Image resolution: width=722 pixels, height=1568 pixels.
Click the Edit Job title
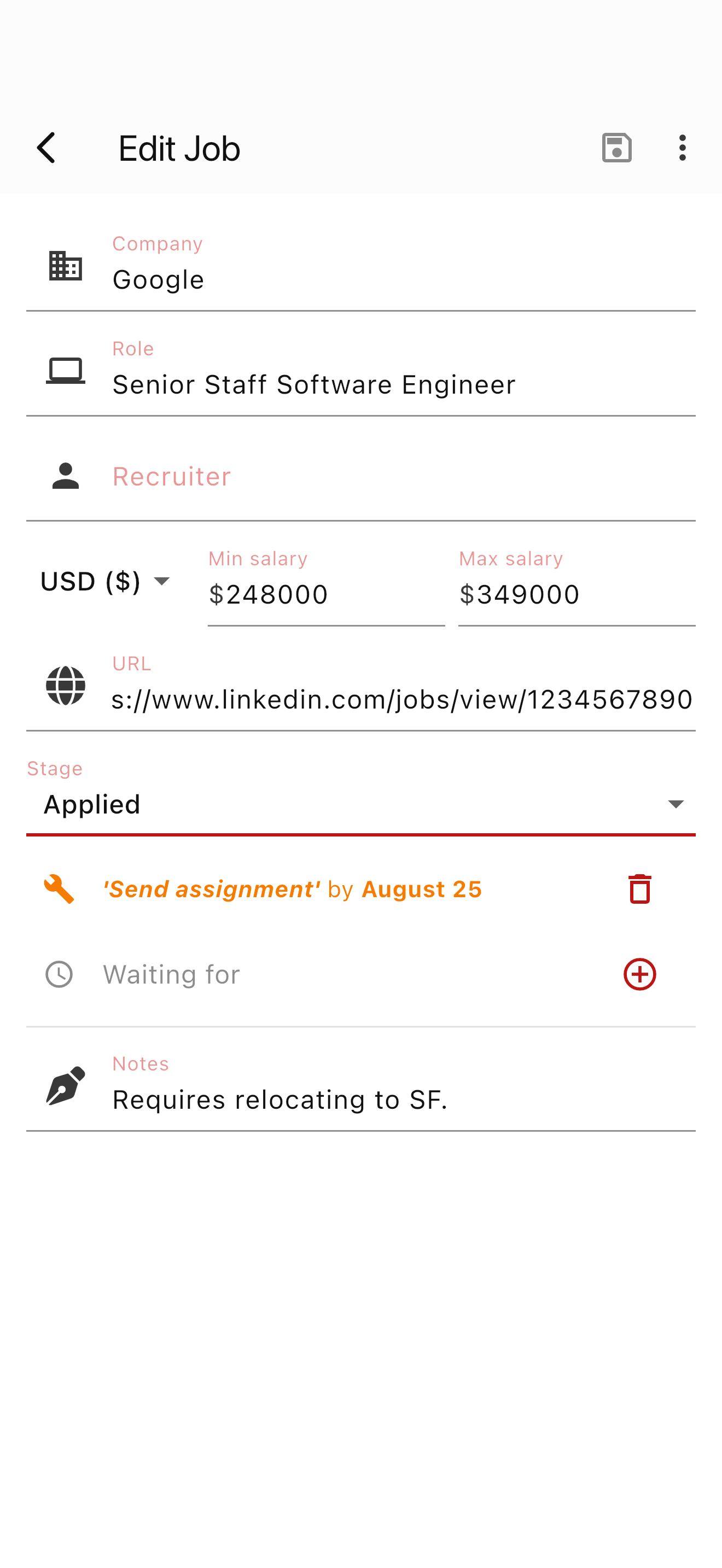tap(179, 147)
